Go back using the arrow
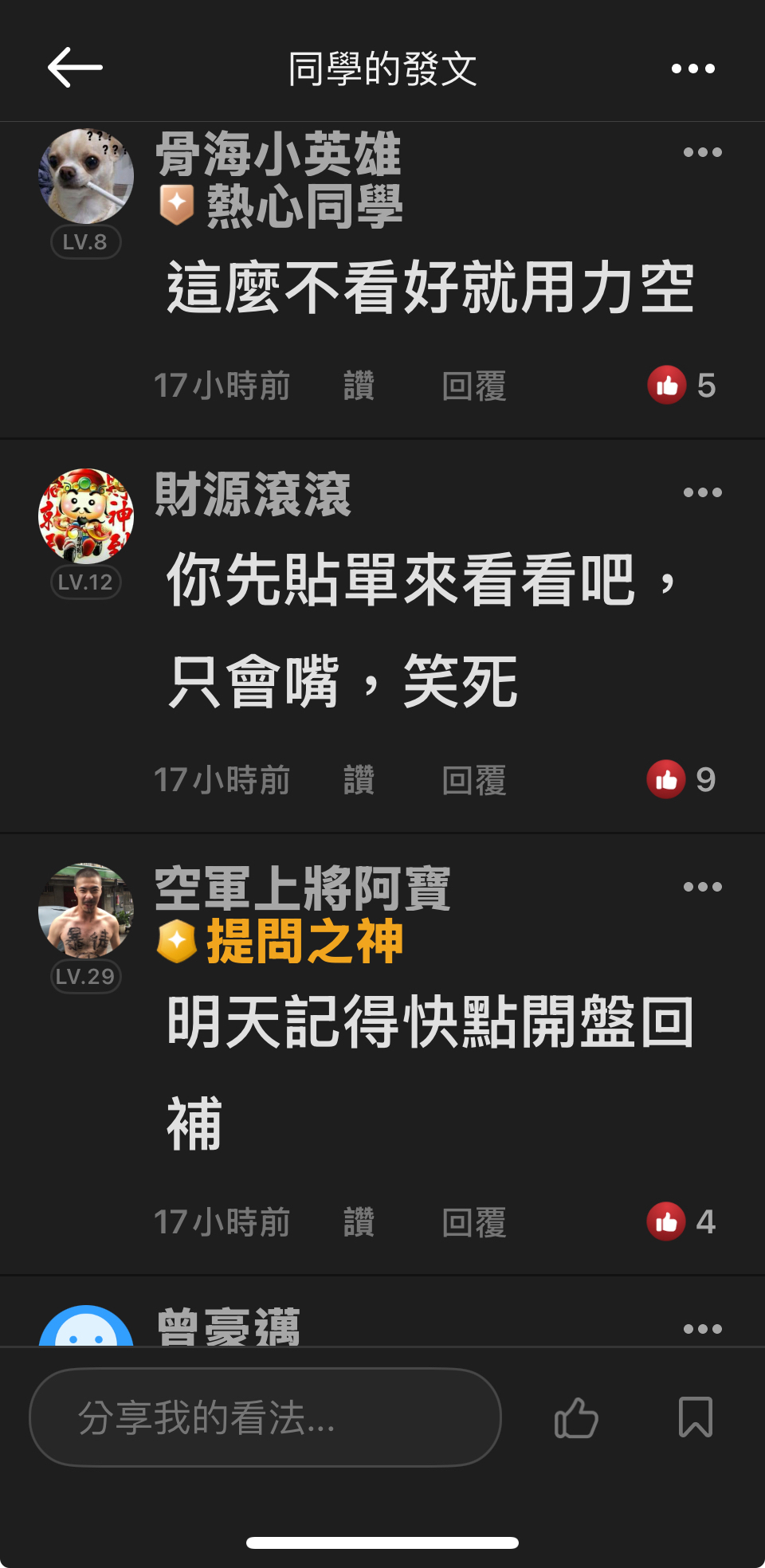765x1568 pixels. (75, 68)
